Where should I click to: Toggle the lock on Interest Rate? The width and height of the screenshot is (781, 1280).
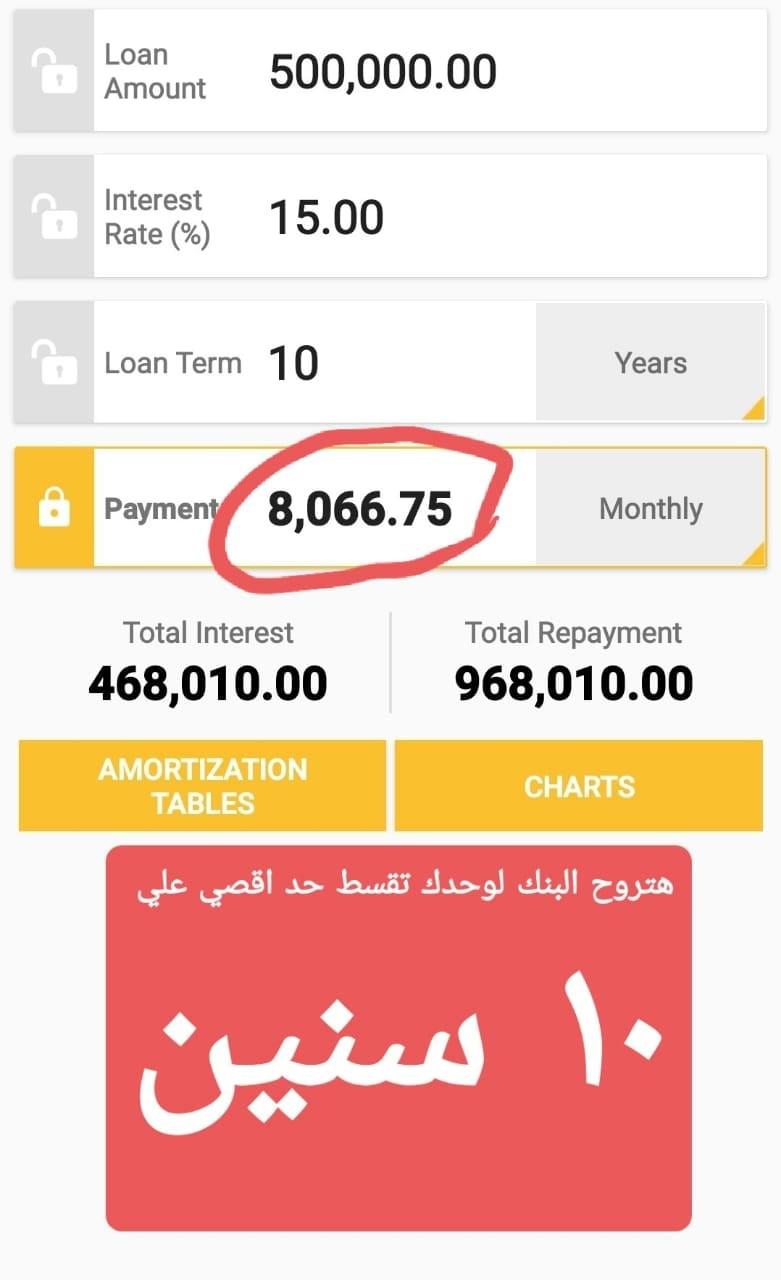click(54, 217)
